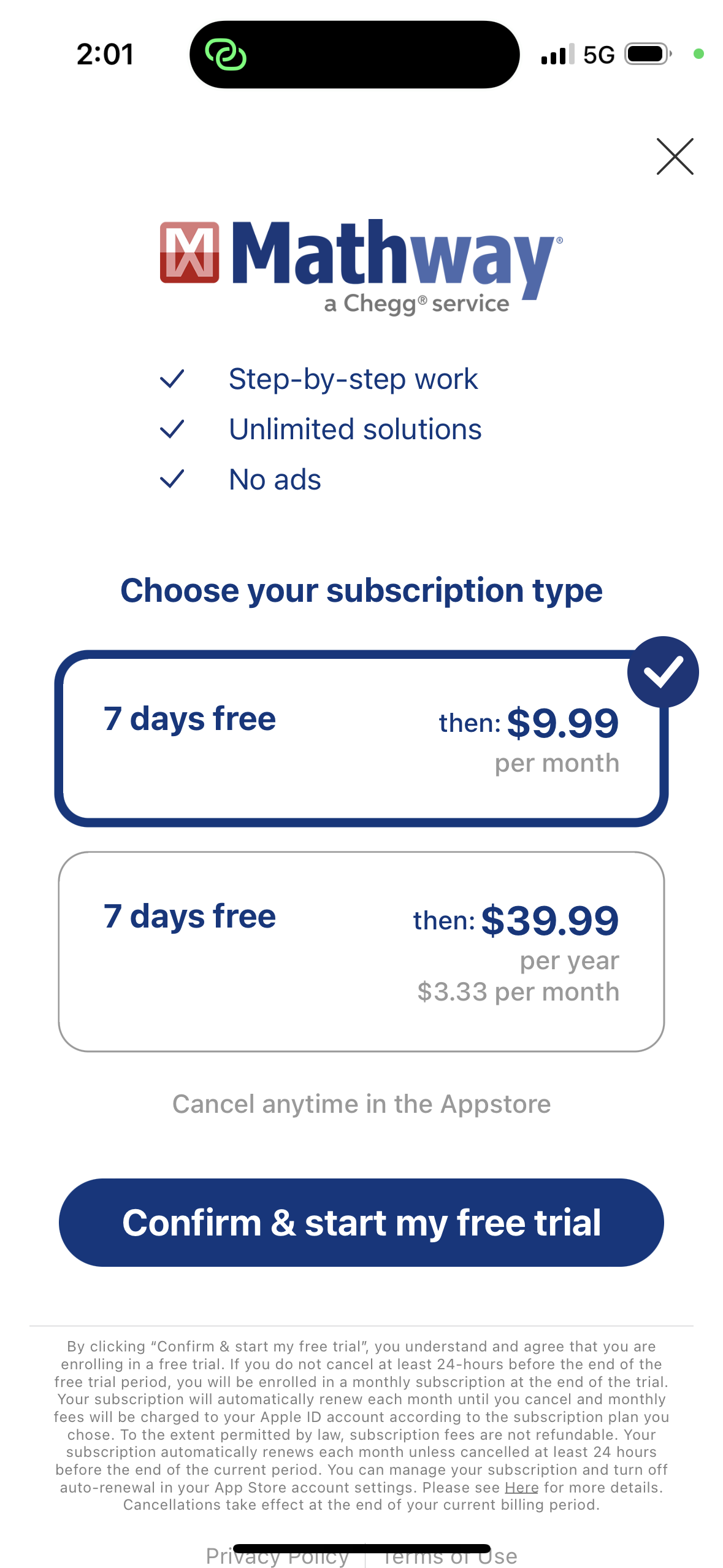Click the selected-plan checkmark badge
This screenshot has height=1568, width=723.
663,671
